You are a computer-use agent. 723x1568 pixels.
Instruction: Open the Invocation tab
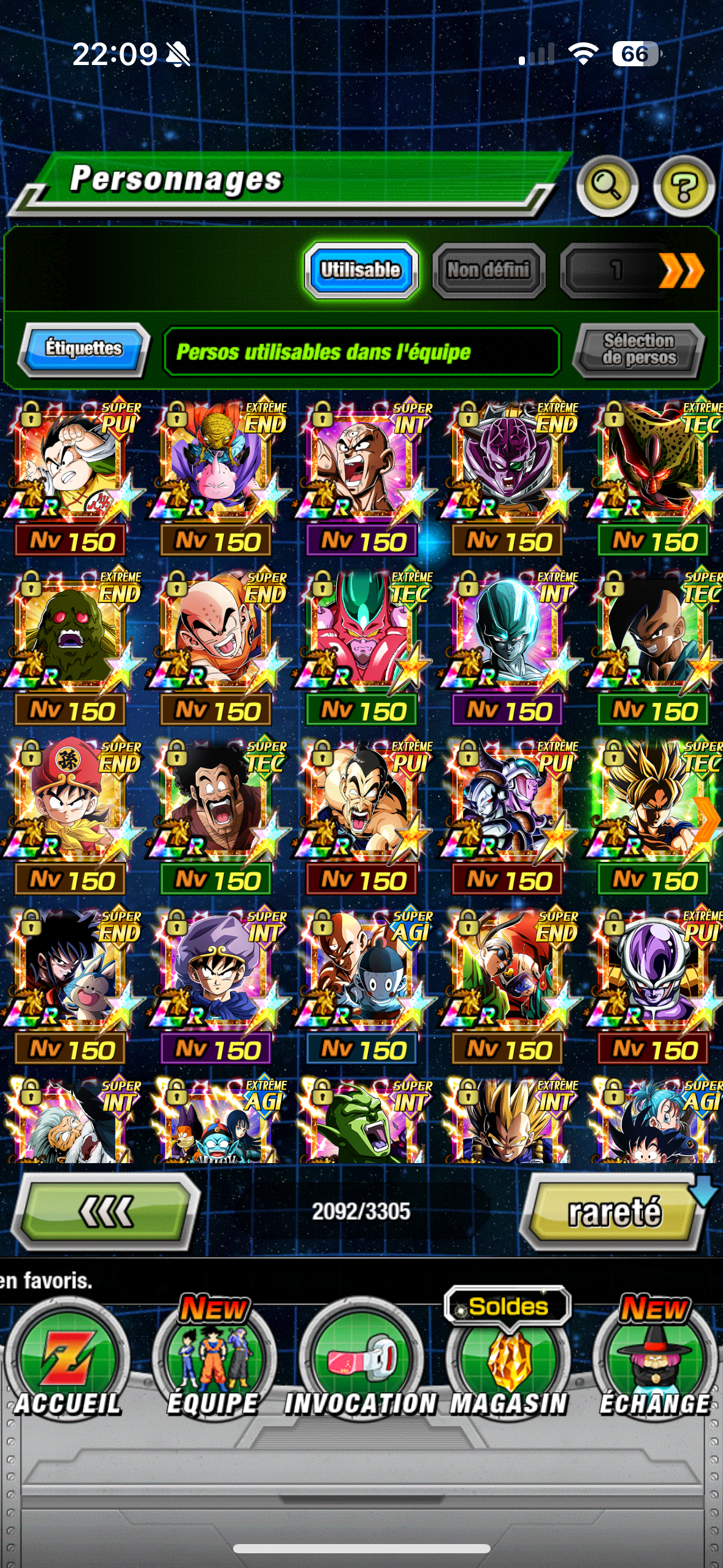pos(361,1369)
